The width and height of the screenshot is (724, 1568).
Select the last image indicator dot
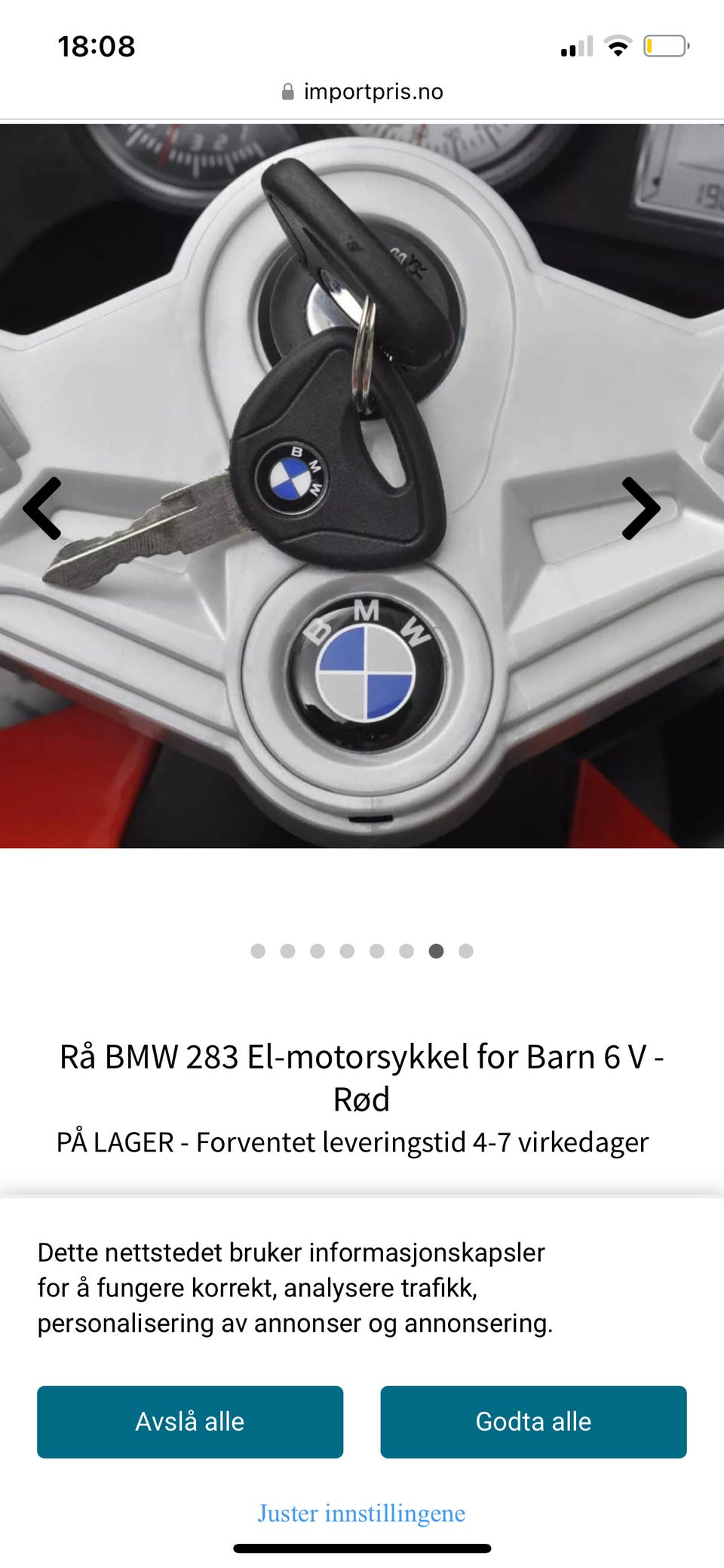click(466, 951)
